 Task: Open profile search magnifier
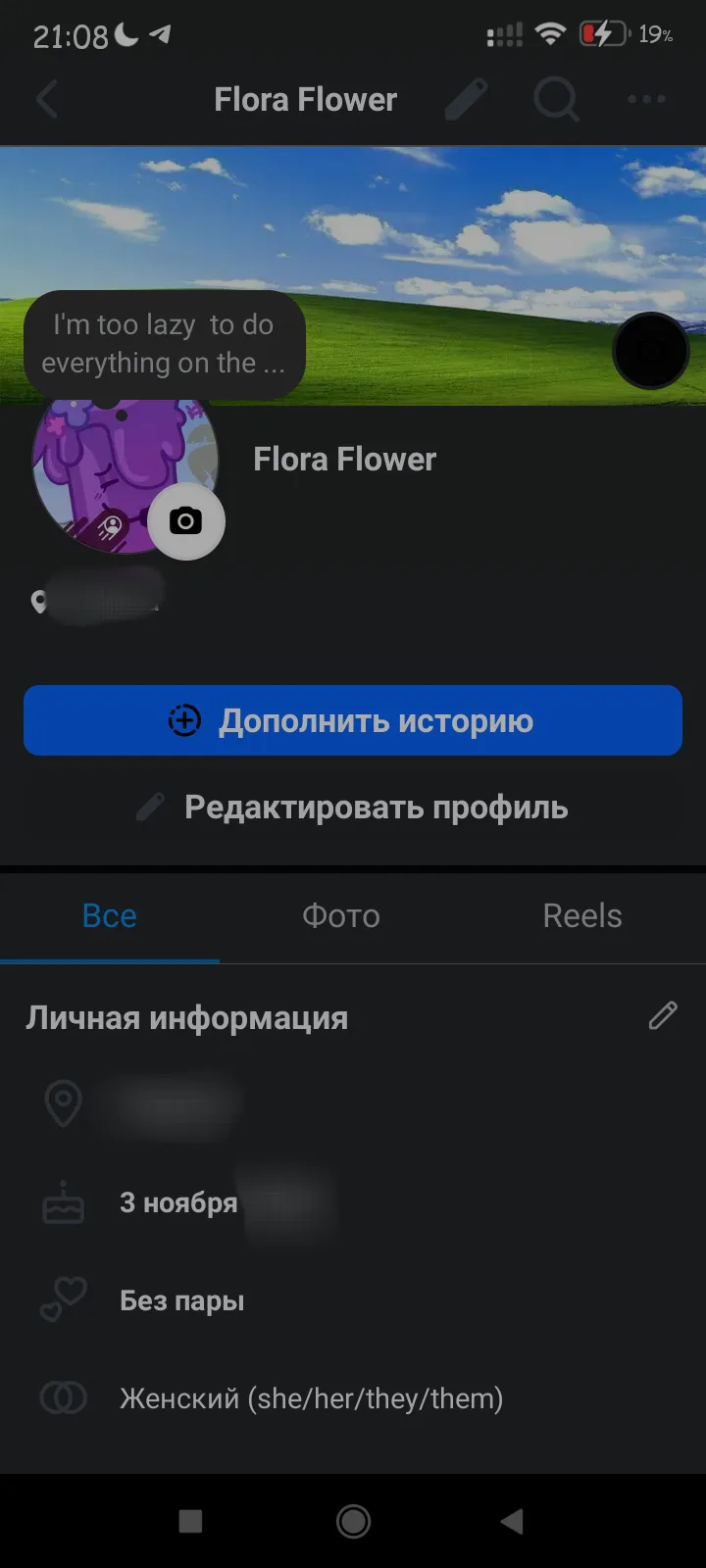tap(556, 99)
